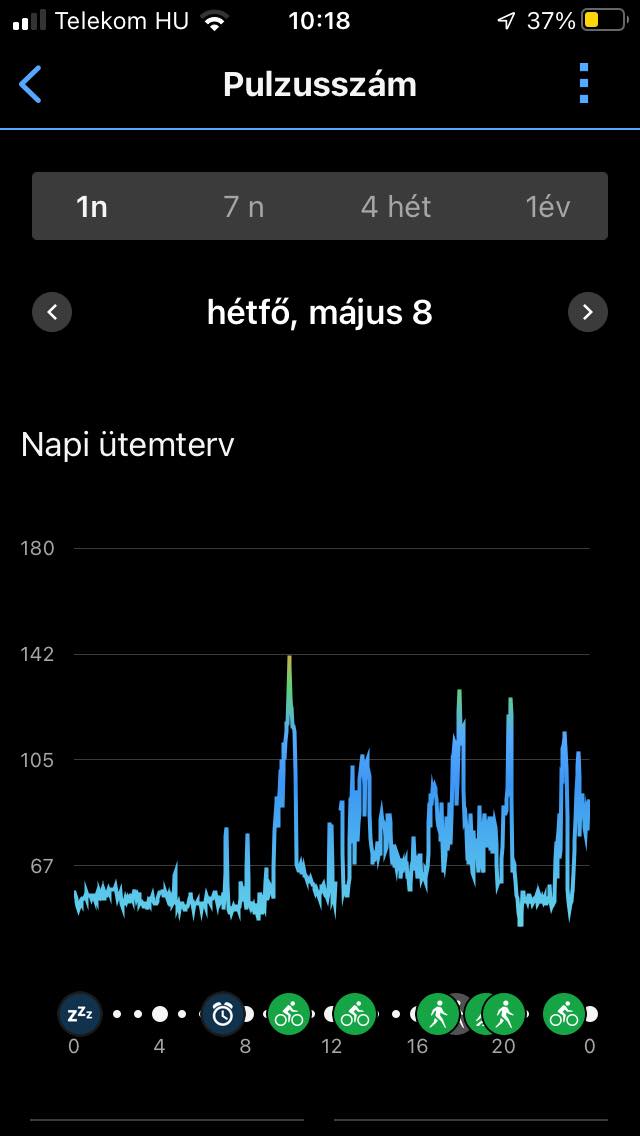Image resolution: width=640 pixels, height=1136 pixels.
Task: Open the three-dot overflow menu
Action: click(x=584, y=84)
